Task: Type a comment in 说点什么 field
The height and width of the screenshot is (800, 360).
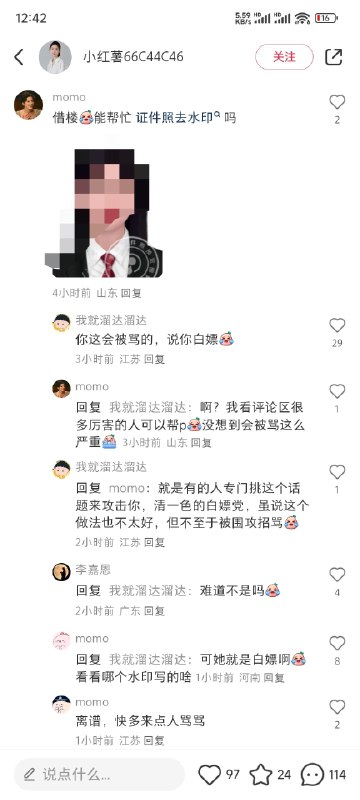Action: pos(99,774)
